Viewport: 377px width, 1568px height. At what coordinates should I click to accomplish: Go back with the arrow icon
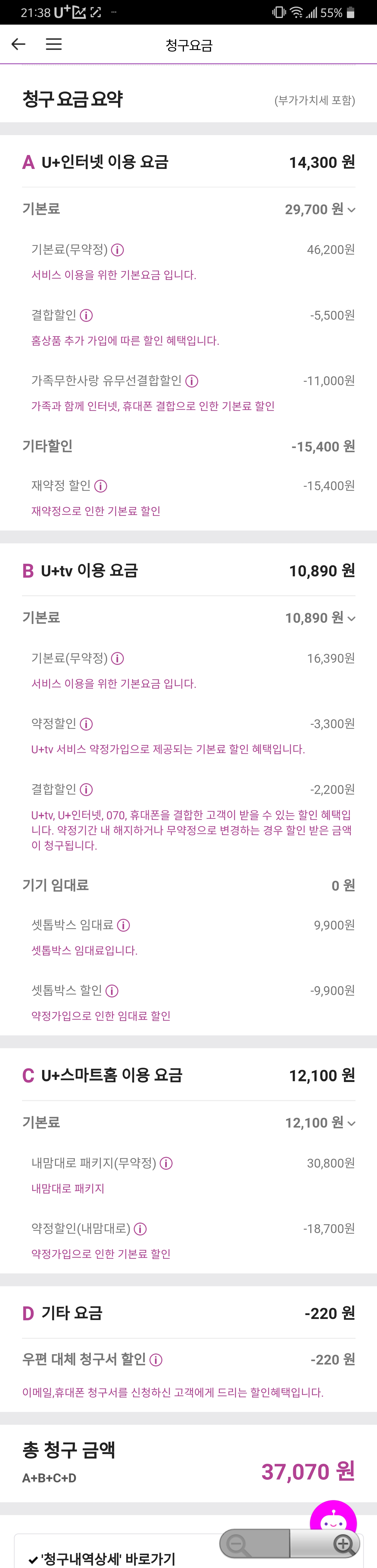[18, 44]
